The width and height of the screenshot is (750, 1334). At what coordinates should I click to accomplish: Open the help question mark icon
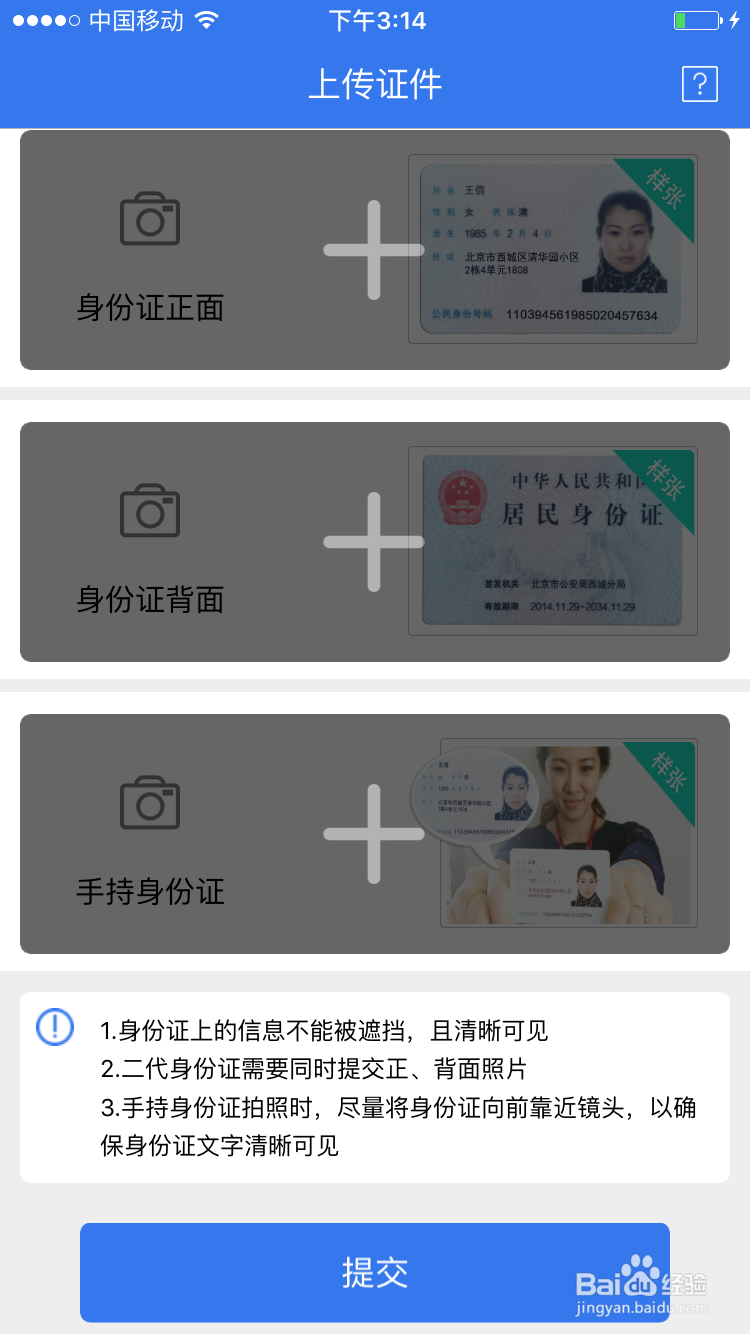pos(700,83)
